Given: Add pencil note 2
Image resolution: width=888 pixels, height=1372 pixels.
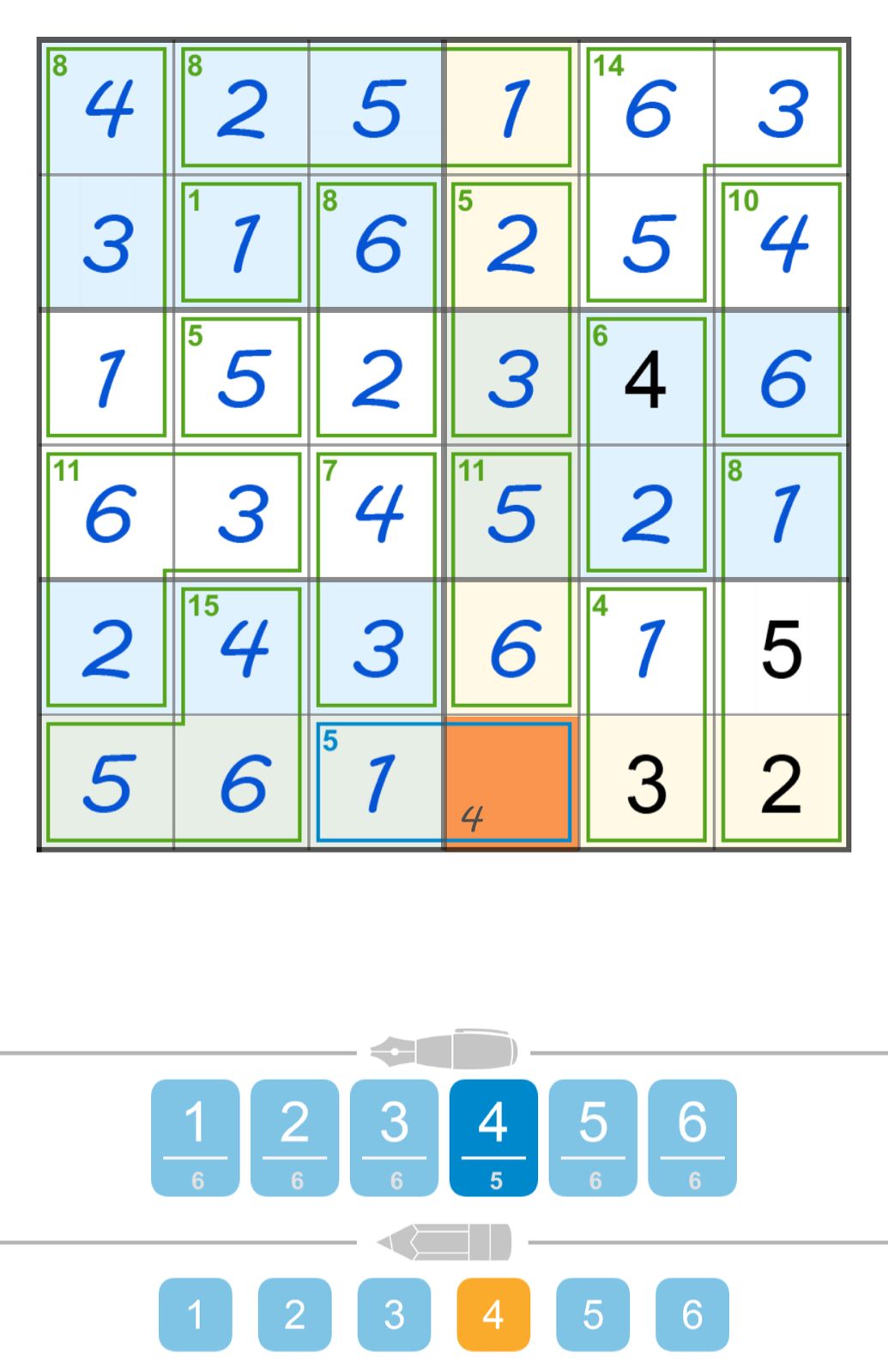Looking at the screenshot, I should 294,1314.
